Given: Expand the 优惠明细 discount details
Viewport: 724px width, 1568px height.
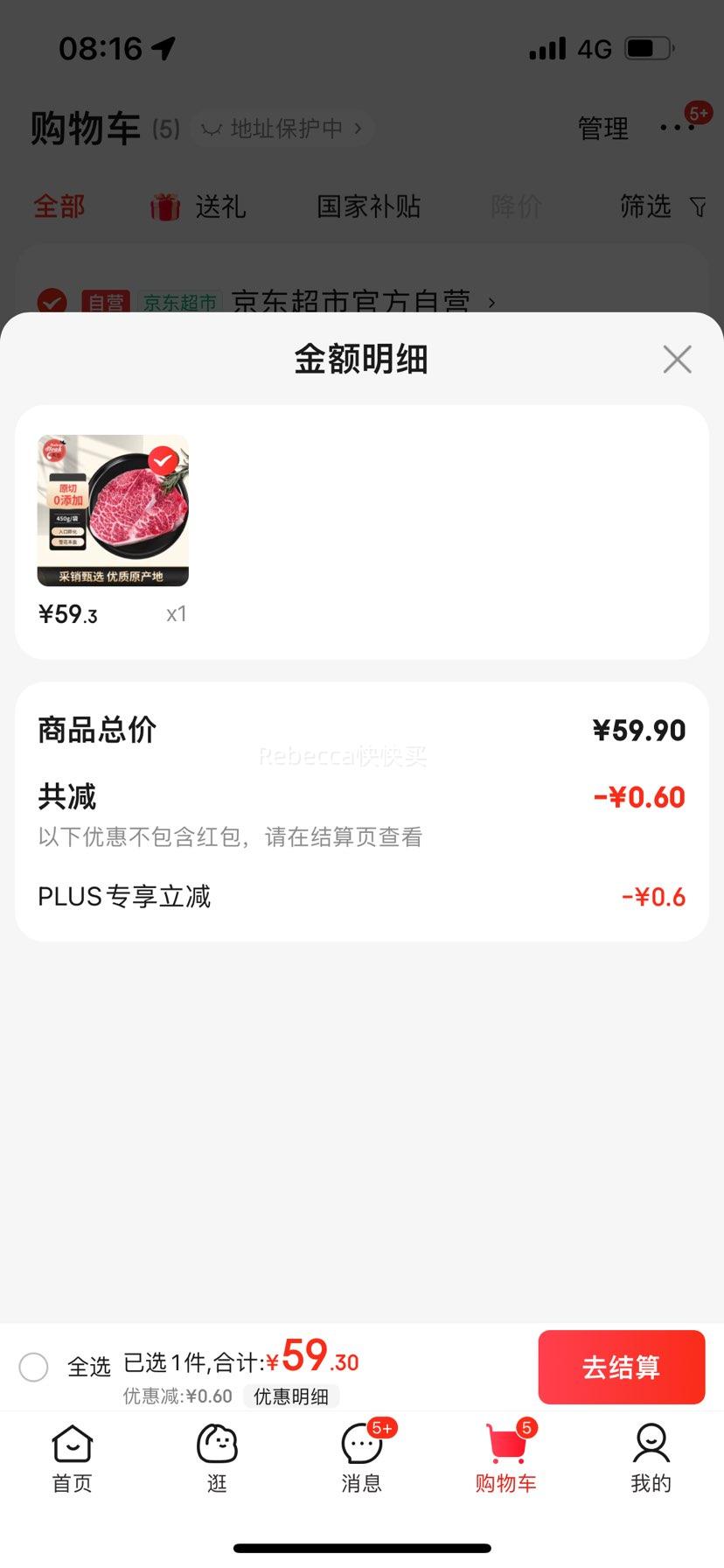Looking at the screenshot, I should click(292, 1396).
